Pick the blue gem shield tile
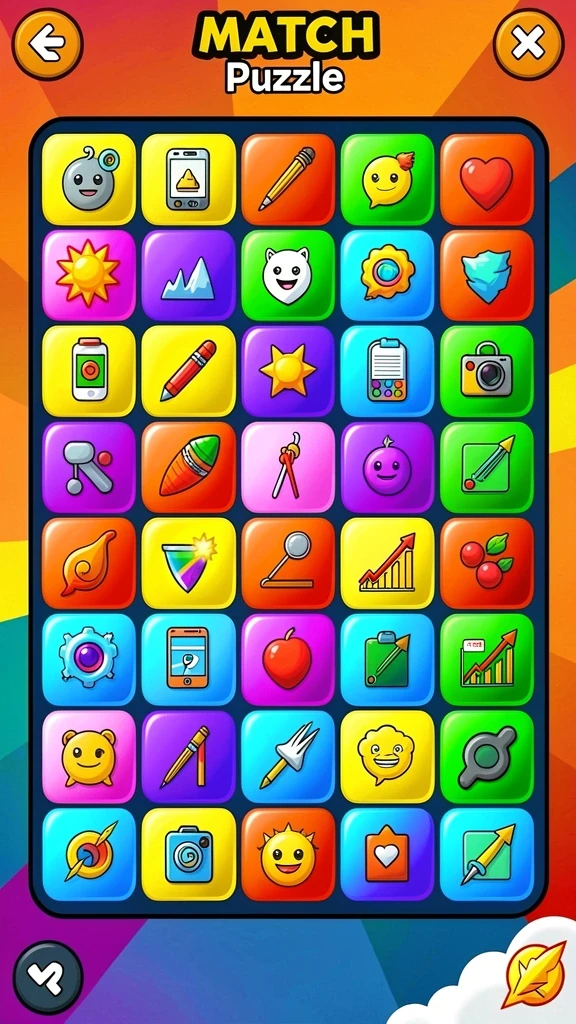This screenshot has width=576, height=1024. pos(487,275)
